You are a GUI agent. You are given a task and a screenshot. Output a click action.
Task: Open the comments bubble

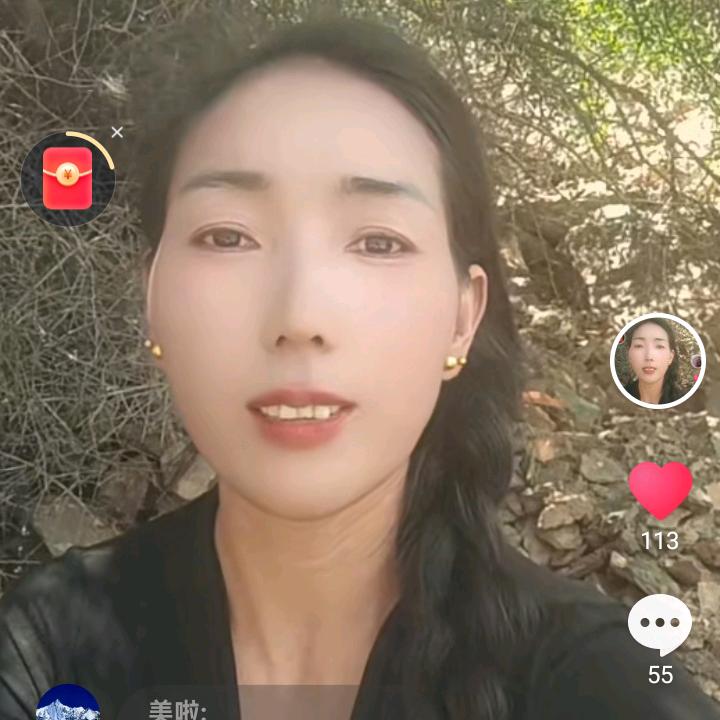660,624
